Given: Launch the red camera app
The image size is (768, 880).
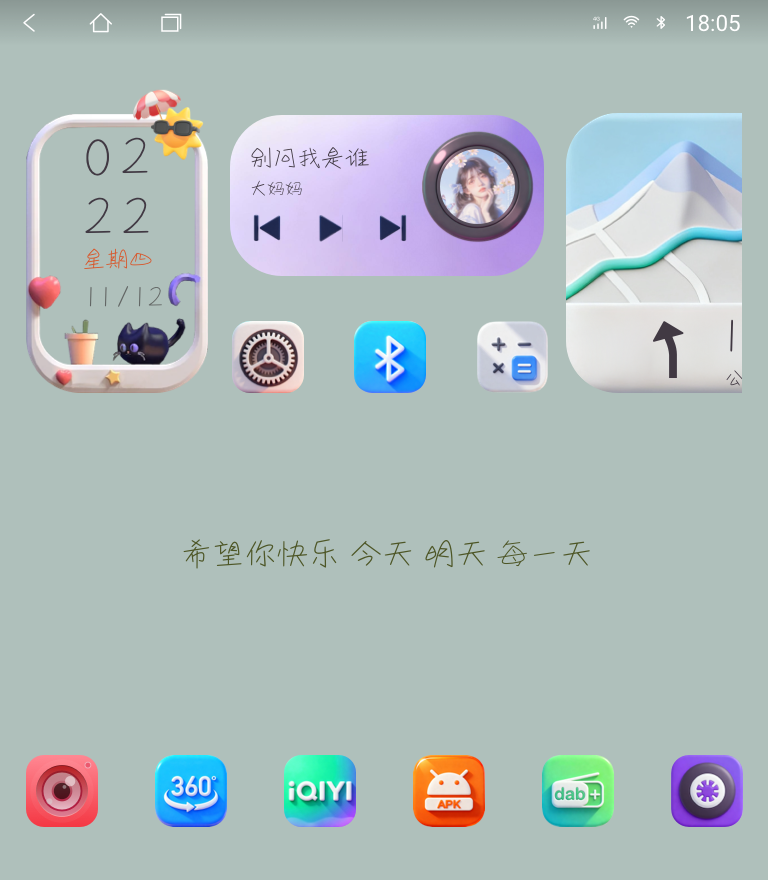Looking at the screenshot, I should coord(62,791).
